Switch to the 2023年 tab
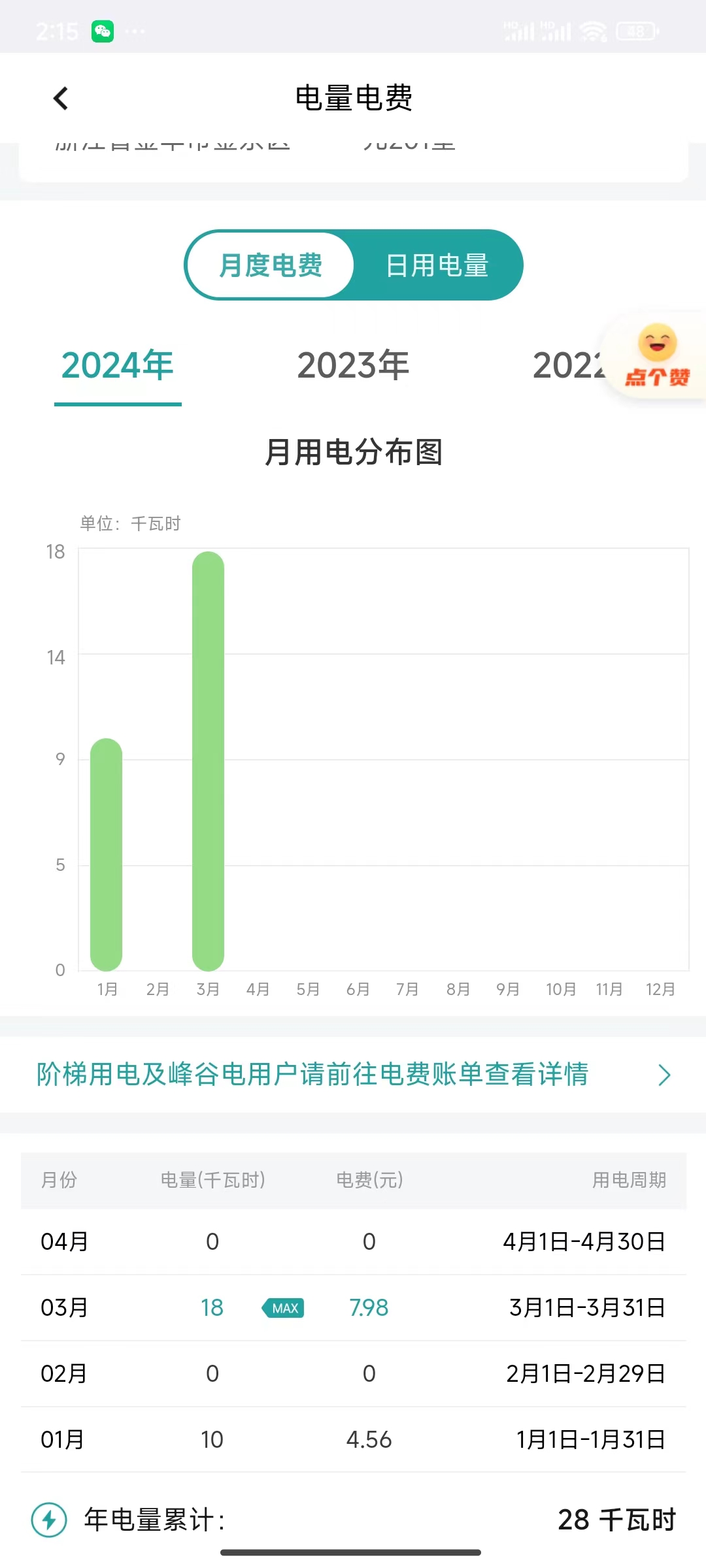Viewport: 706px width, 1568px height. pyautogui.click(x=353, y=365)
